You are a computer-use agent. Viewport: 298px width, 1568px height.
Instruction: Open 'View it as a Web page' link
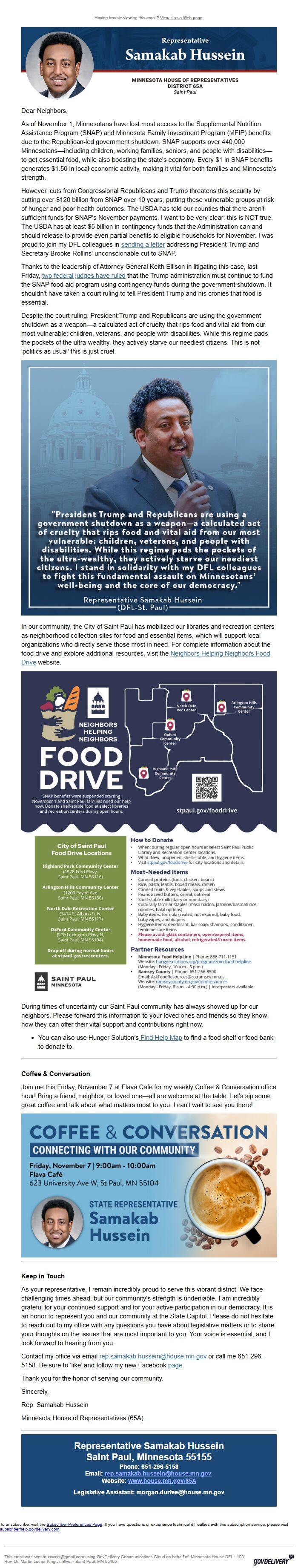coord(181,17)
